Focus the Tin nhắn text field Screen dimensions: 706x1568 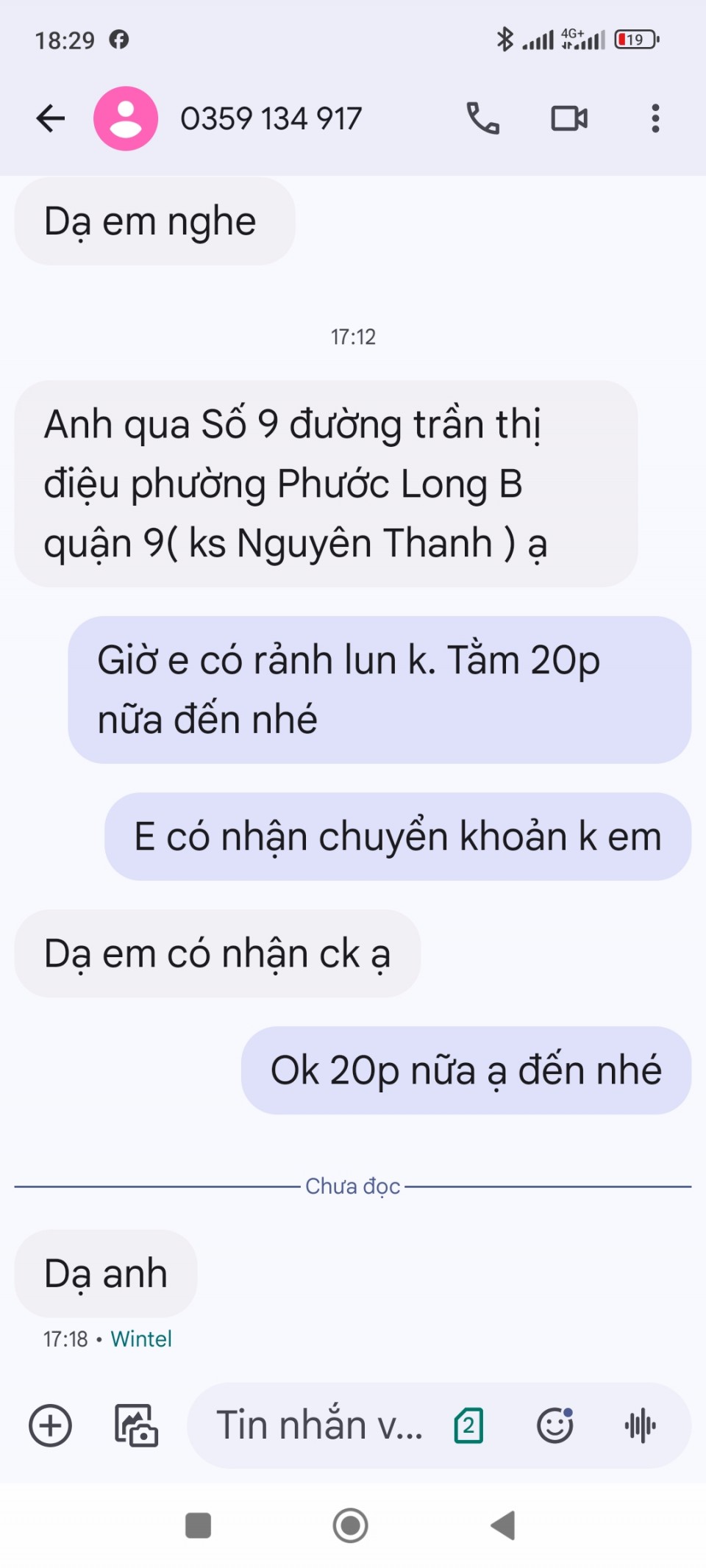tap(320, 1425)
